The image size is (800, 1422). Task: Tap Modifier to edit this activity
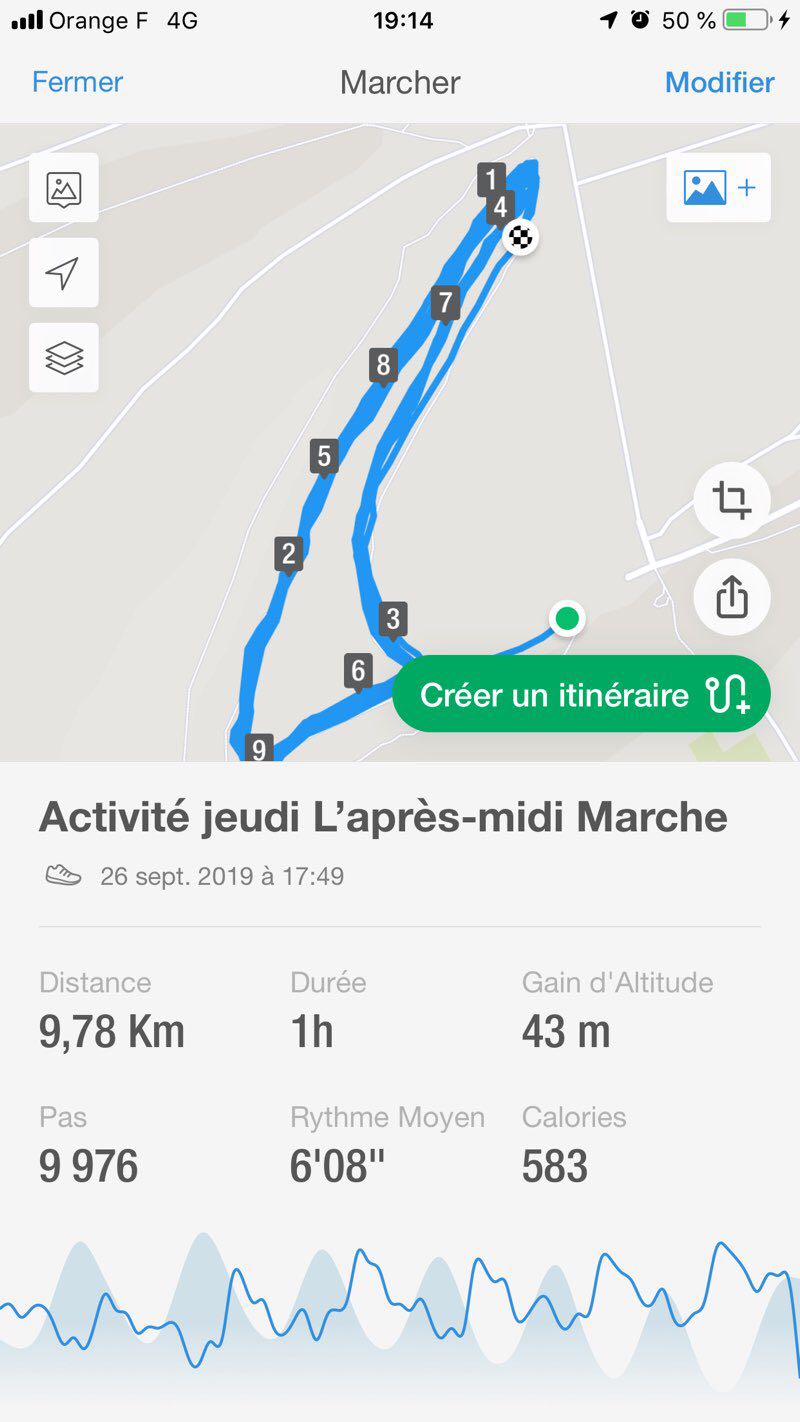719,82
